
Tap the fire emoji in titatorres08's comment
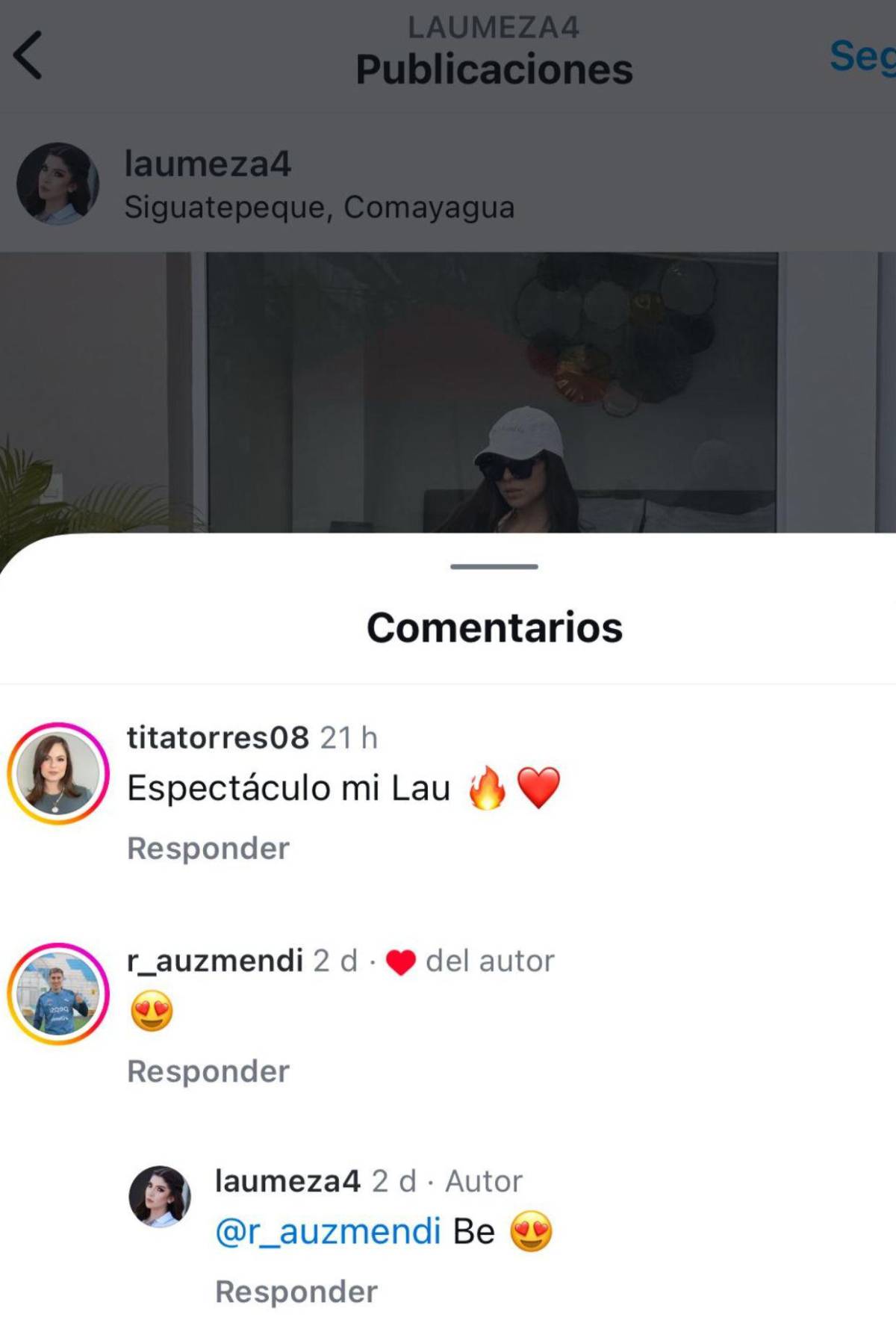489,787
